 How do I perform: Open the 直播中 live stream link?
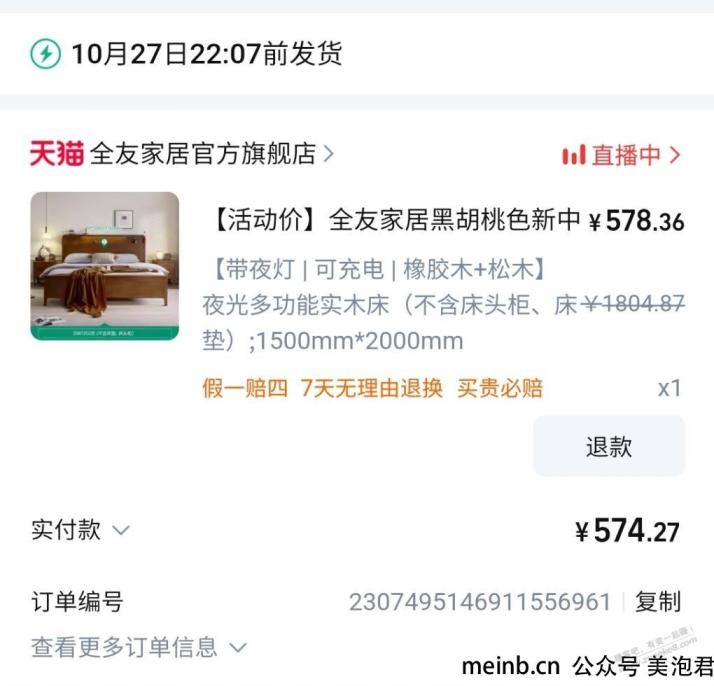[622, 155]
